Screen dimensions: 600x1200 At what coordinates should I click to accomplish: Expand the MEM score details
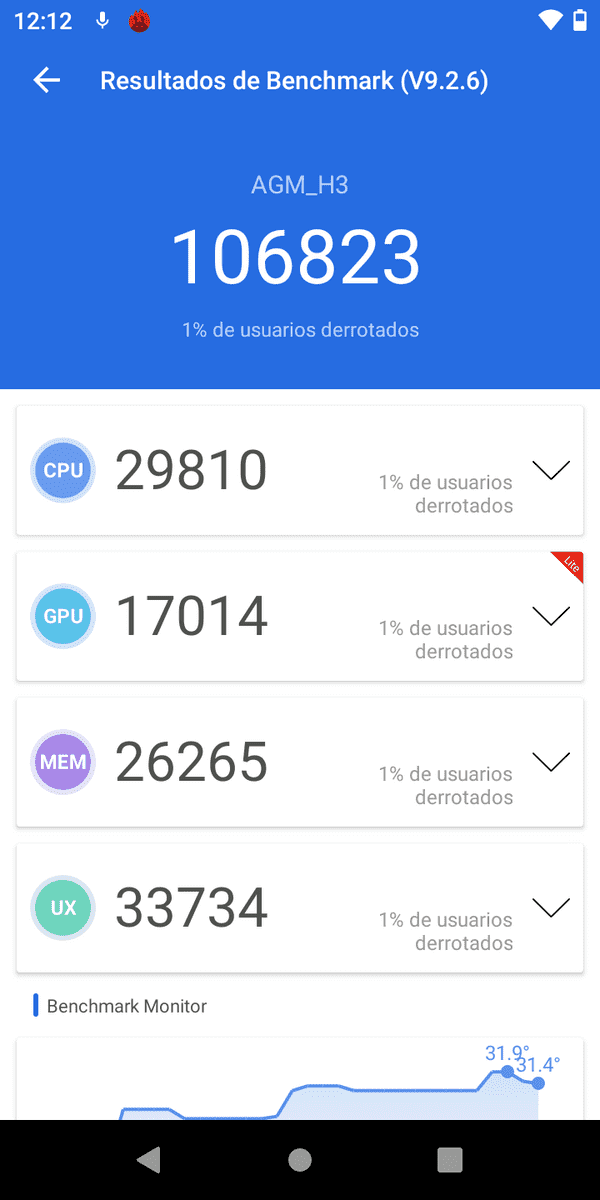pos(551,762)
